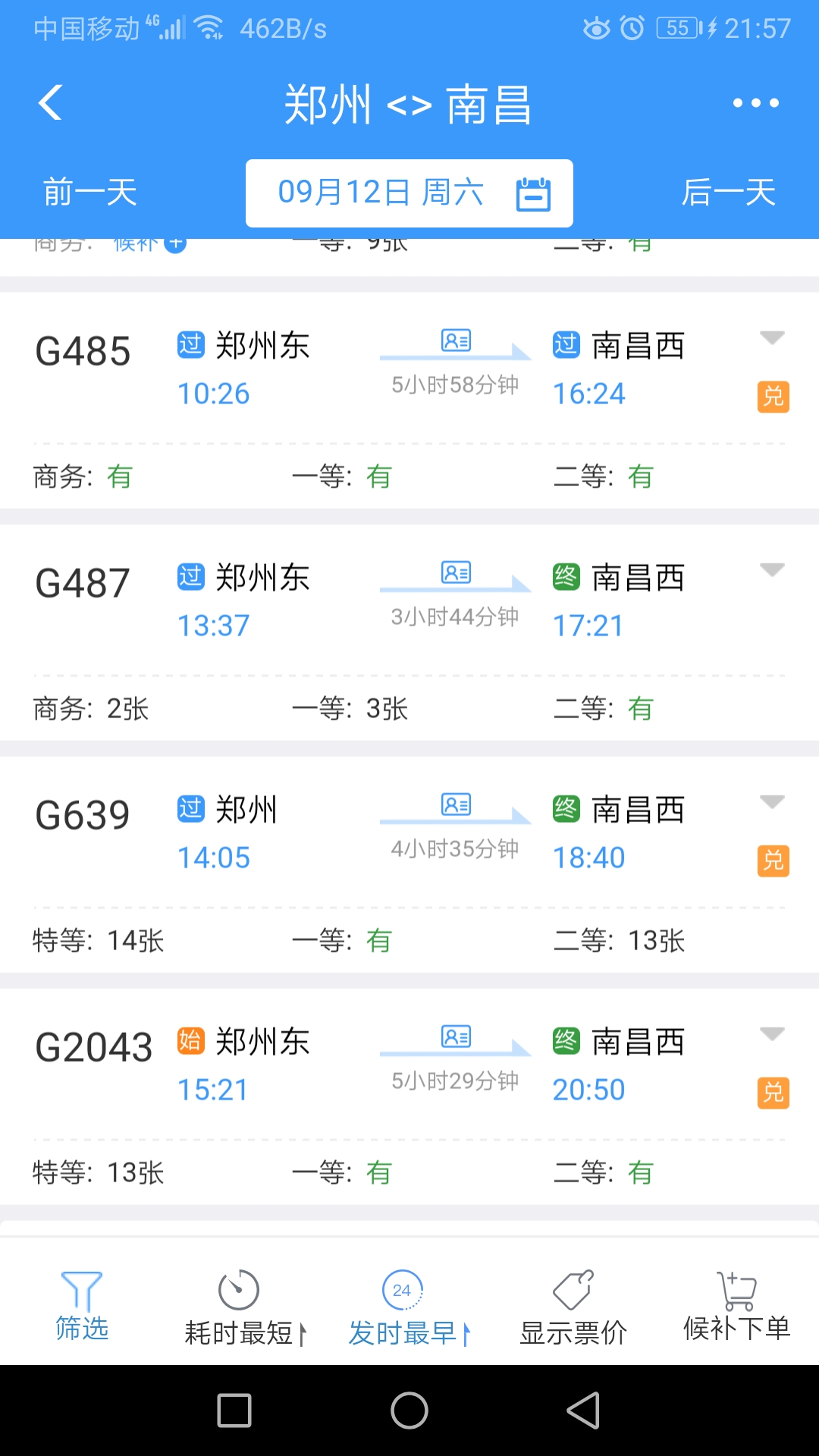Tap the 兑 icon on the G639 row
Viewport: 819px width, 1456px height.
coord(773,861)
